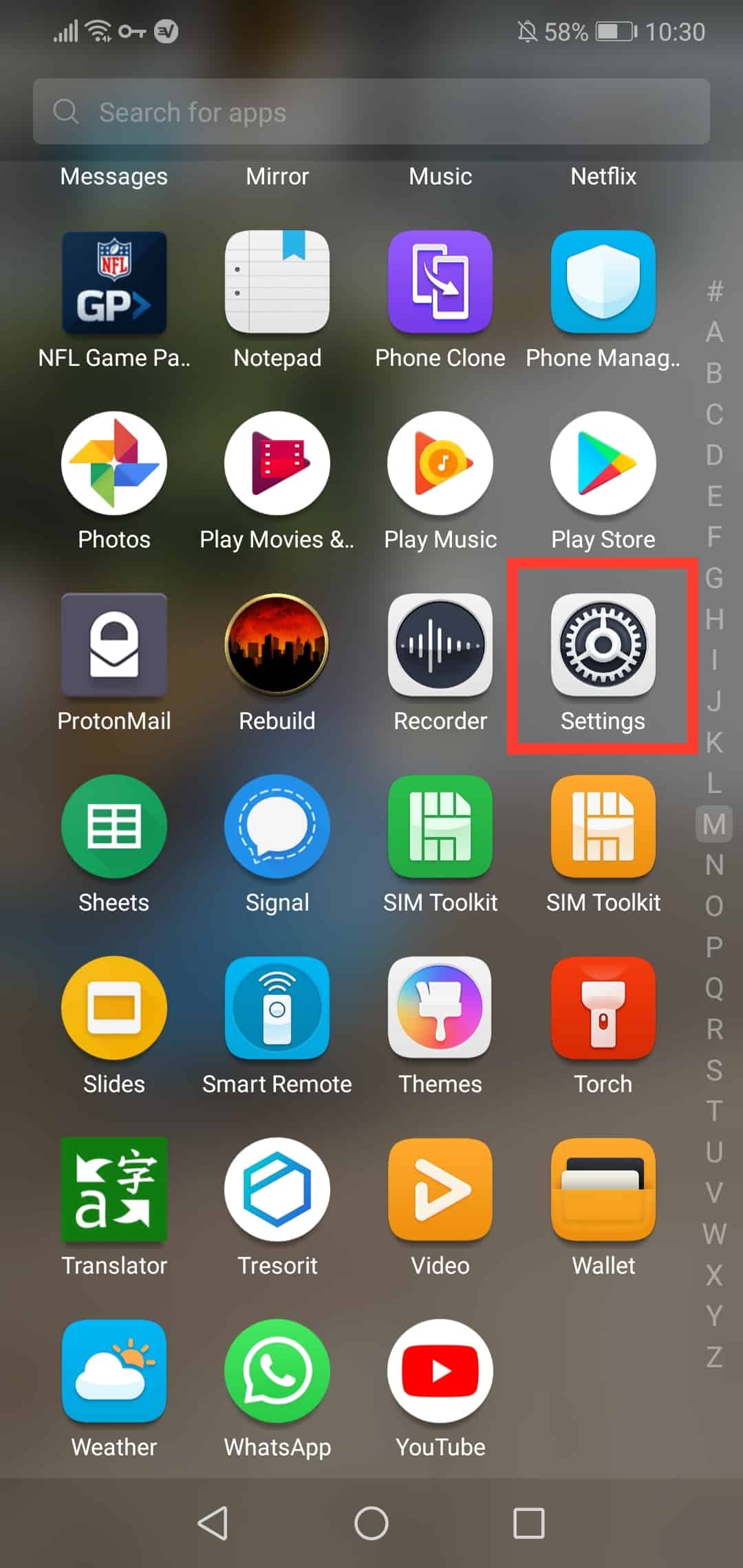Jump to letter S in the index
Viewport: 743px width, 1568px height.
[714, 1070]
